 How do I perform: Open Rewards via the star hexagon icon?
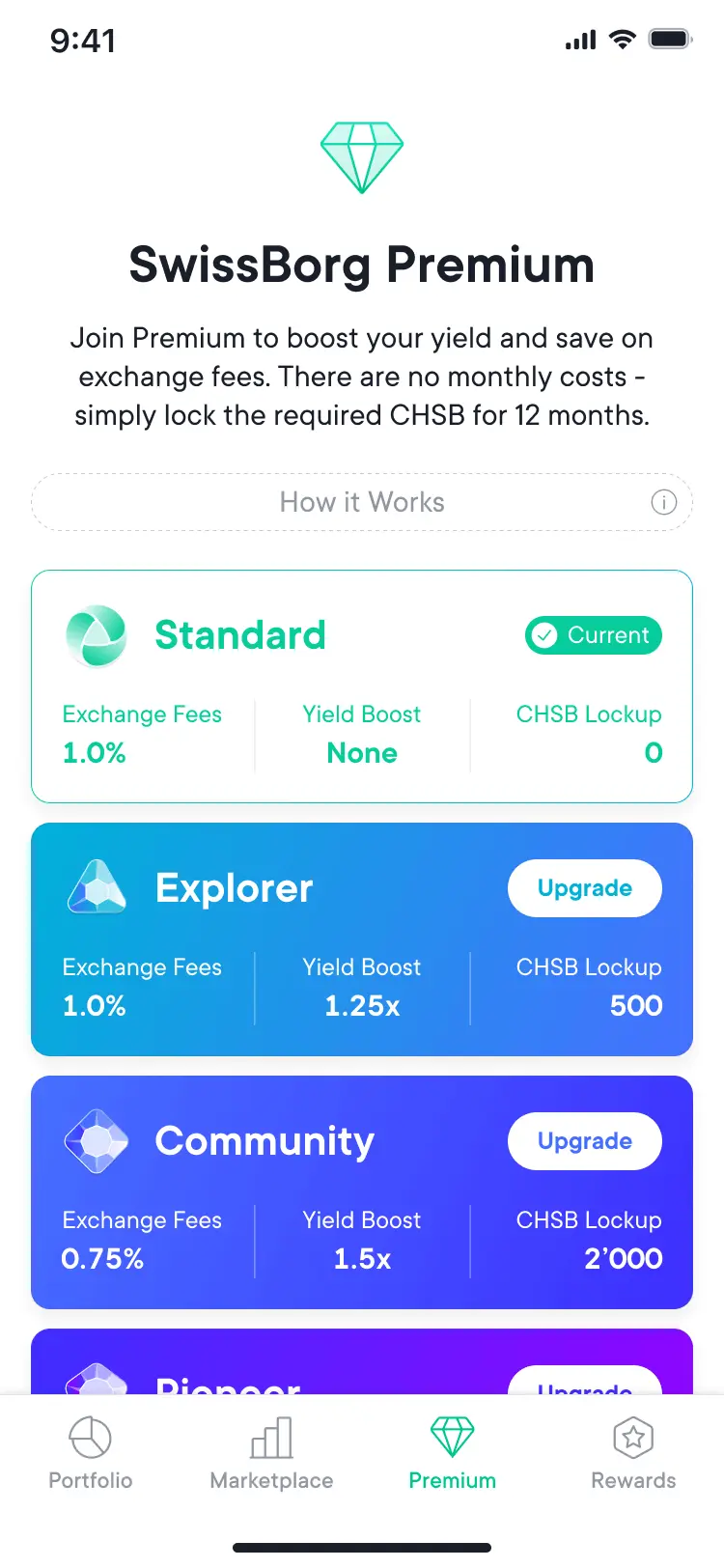pos(633,1437)
